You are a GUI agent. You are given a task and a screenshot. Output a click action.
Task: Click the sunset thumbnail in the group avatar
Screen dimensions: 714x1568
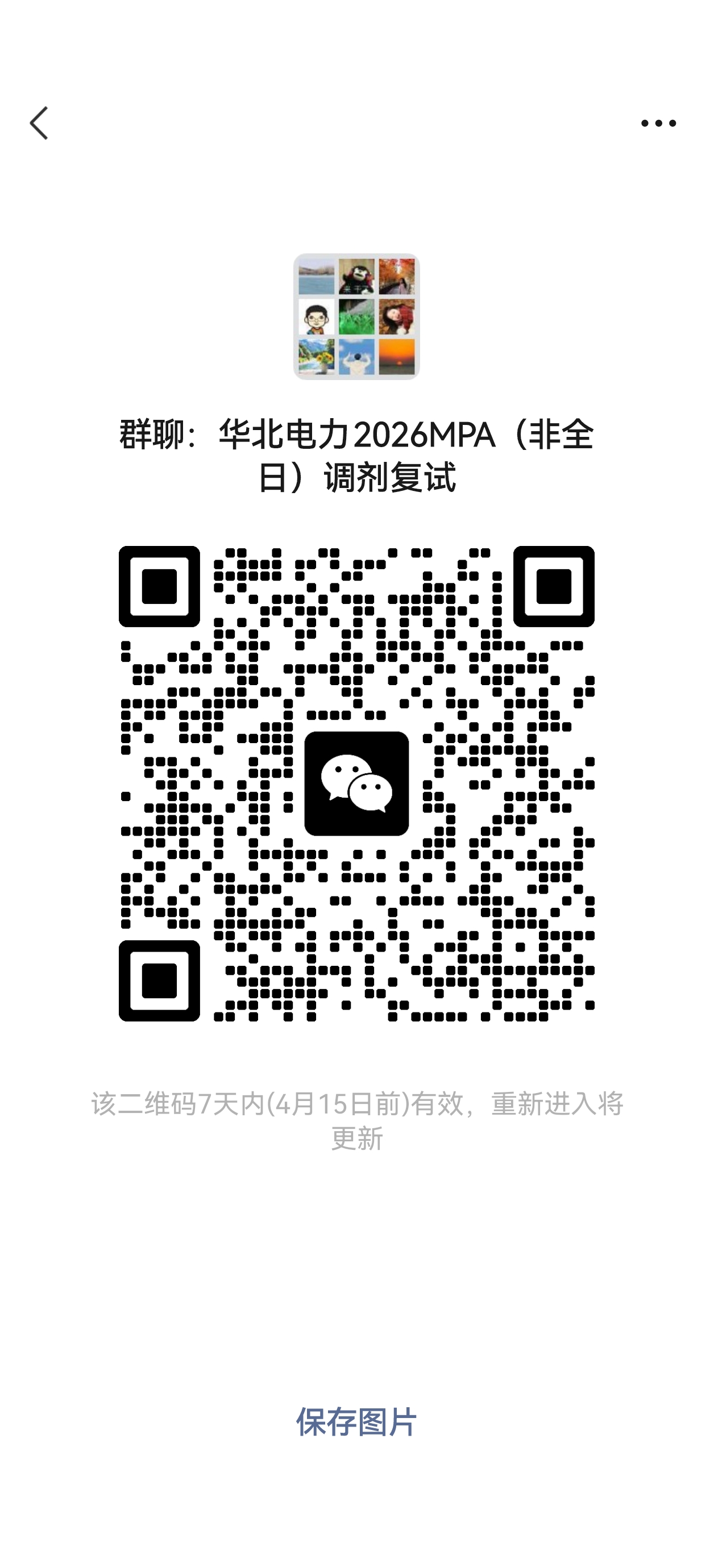point(397,357)
